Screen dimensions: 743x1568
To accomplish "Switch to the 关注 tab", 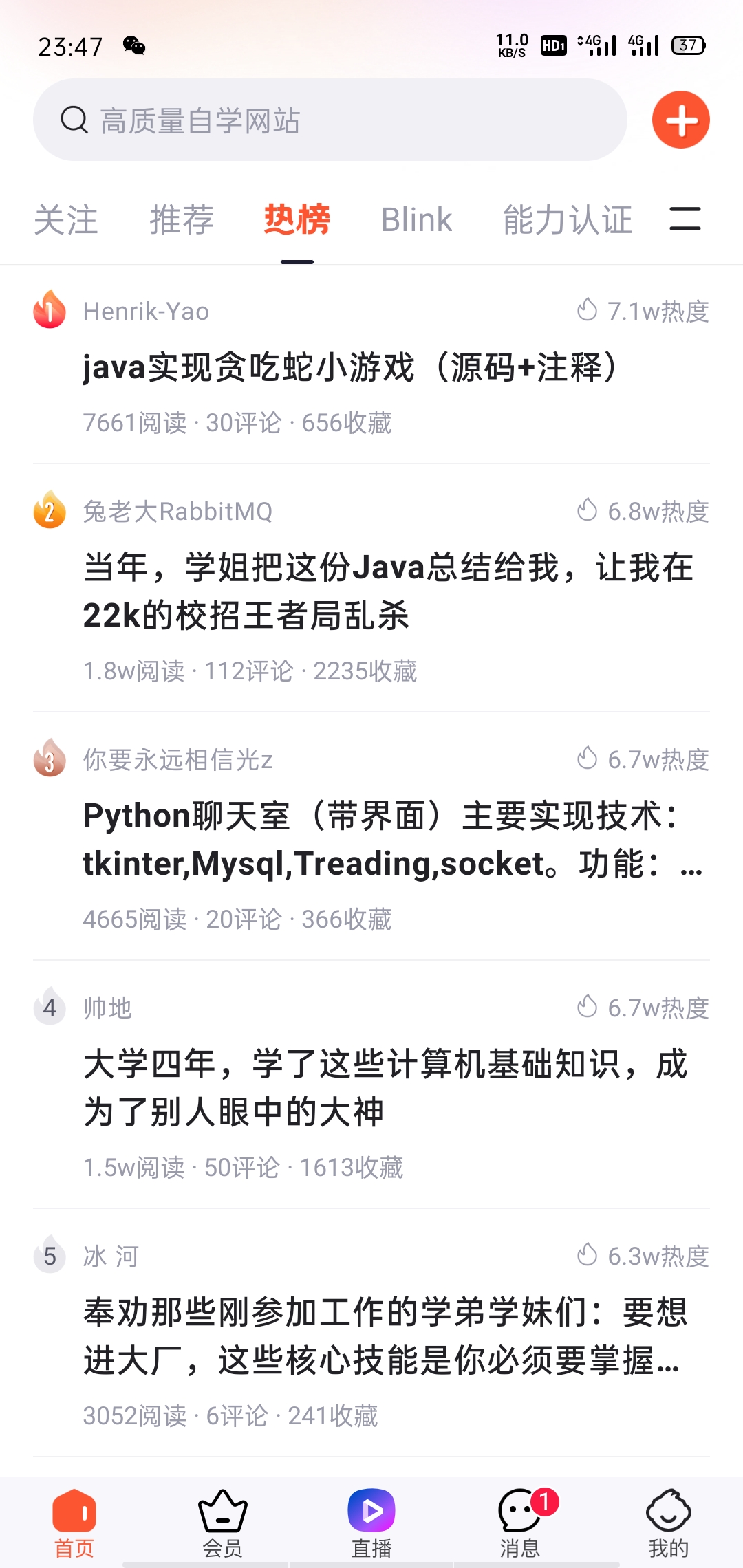I will pos(66,220).
